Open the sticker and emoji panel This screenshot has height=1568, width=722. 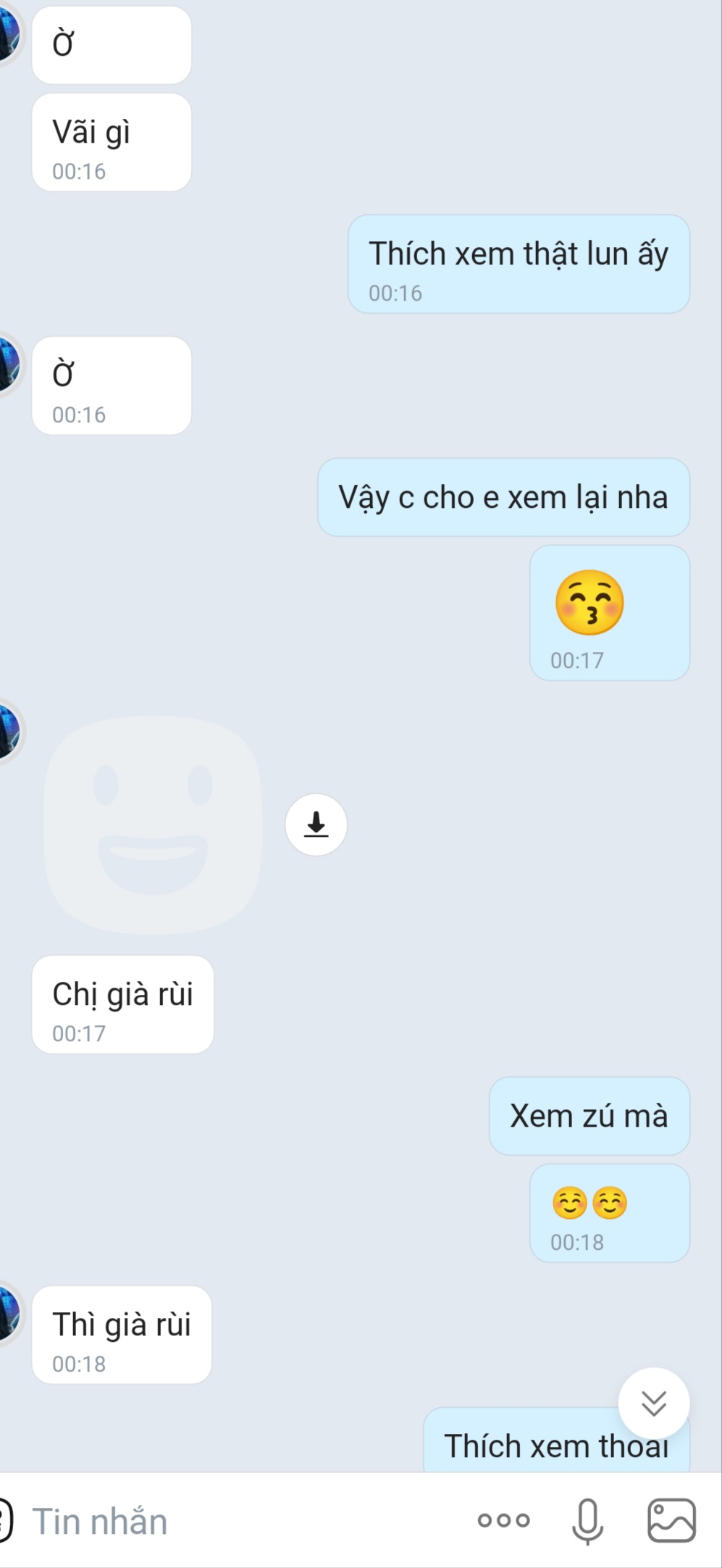pyautogui.click(x=4, y=1520)
